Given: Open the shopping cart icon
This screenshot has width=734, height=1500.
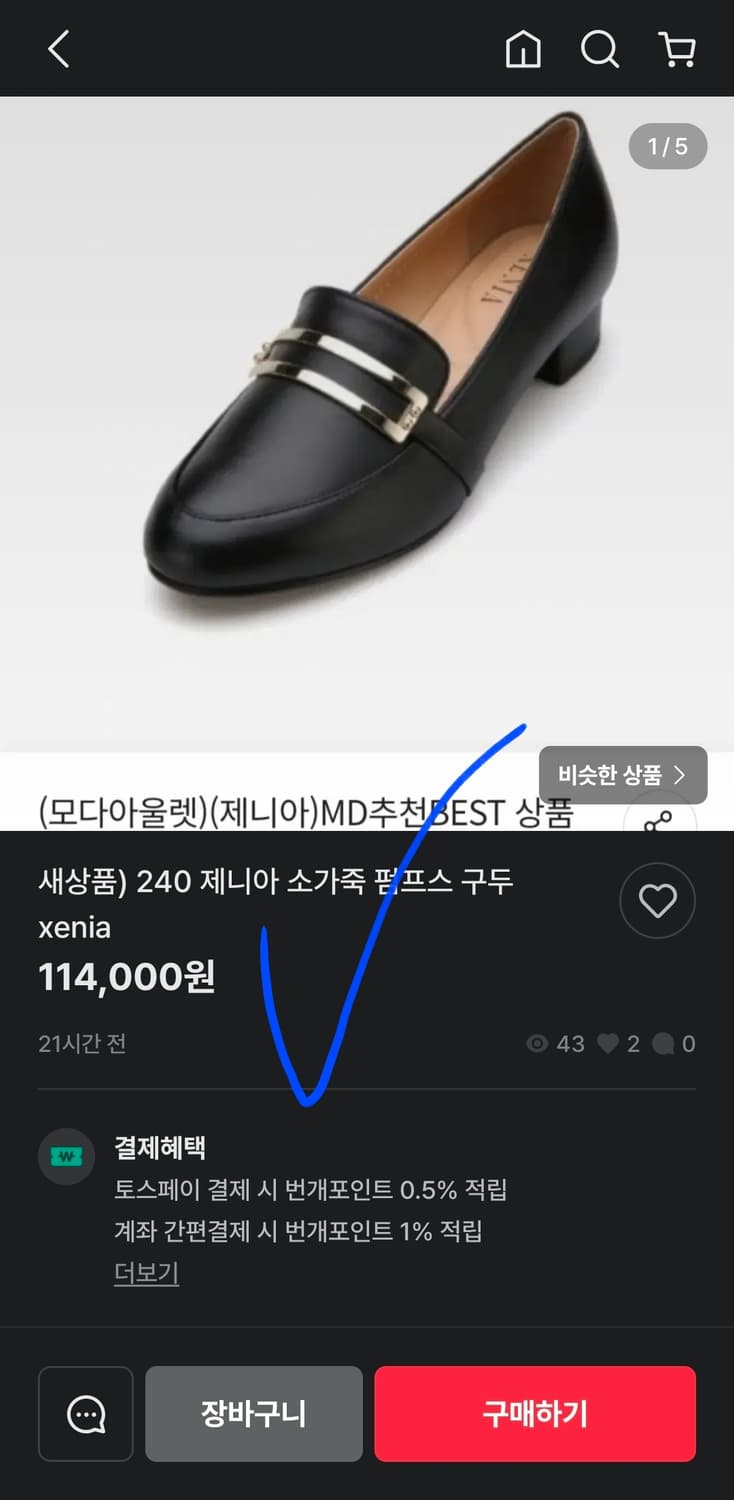Looking at the screenshot, I should [678, 49].
